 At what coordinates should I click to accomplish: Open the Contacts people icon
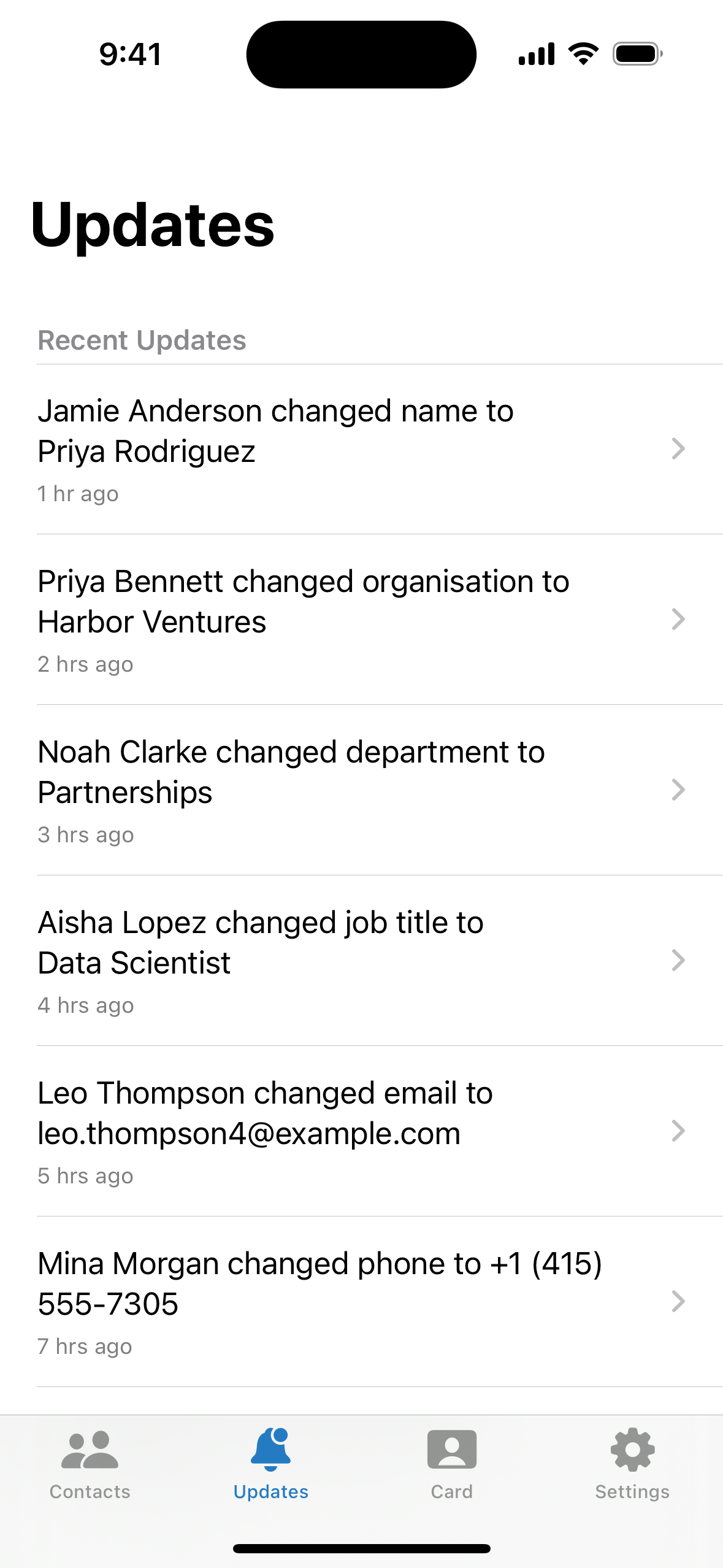(x=90, y=1450)
